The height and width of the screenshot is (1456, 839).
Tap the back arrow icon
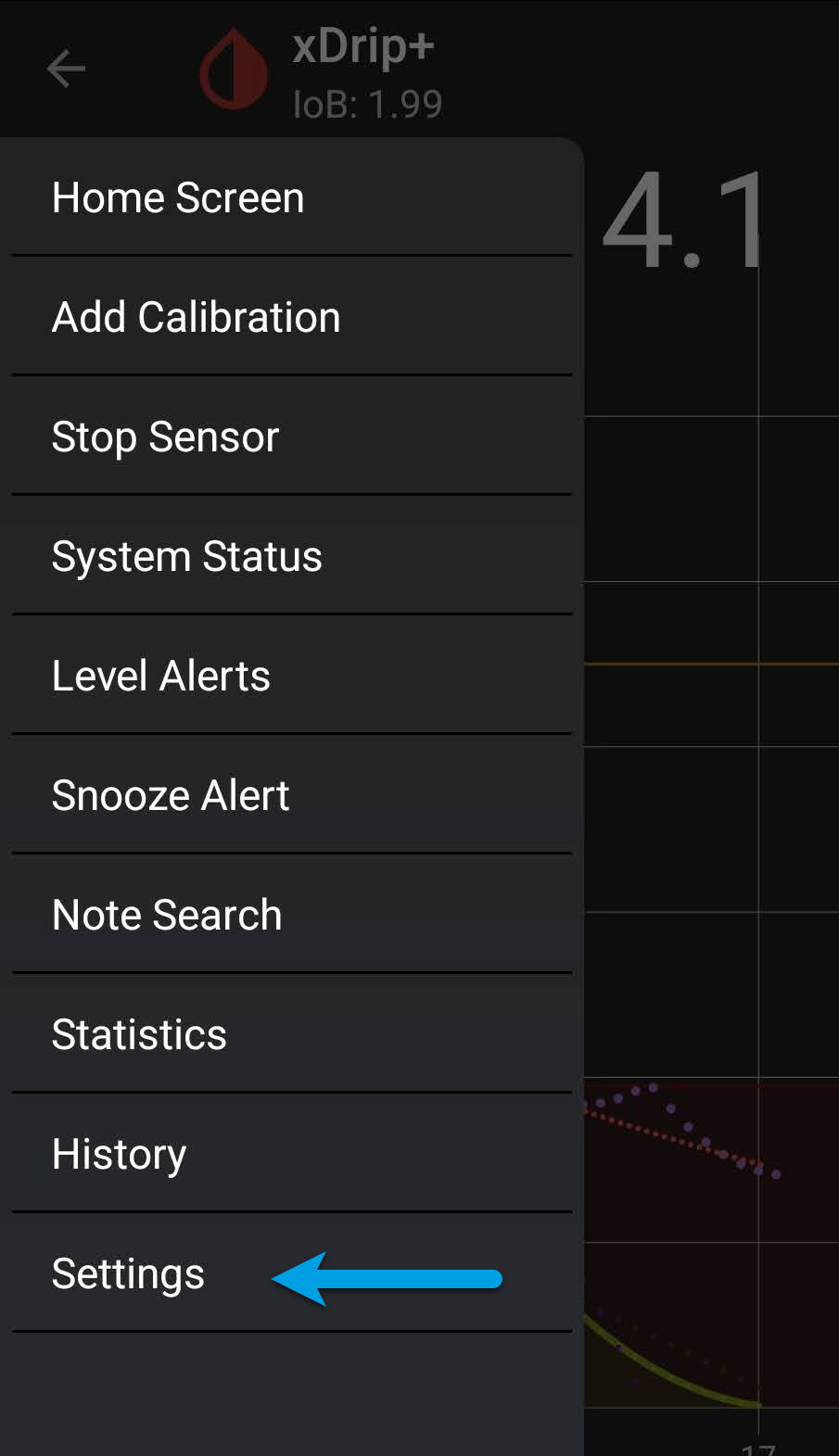pos(66,70)
